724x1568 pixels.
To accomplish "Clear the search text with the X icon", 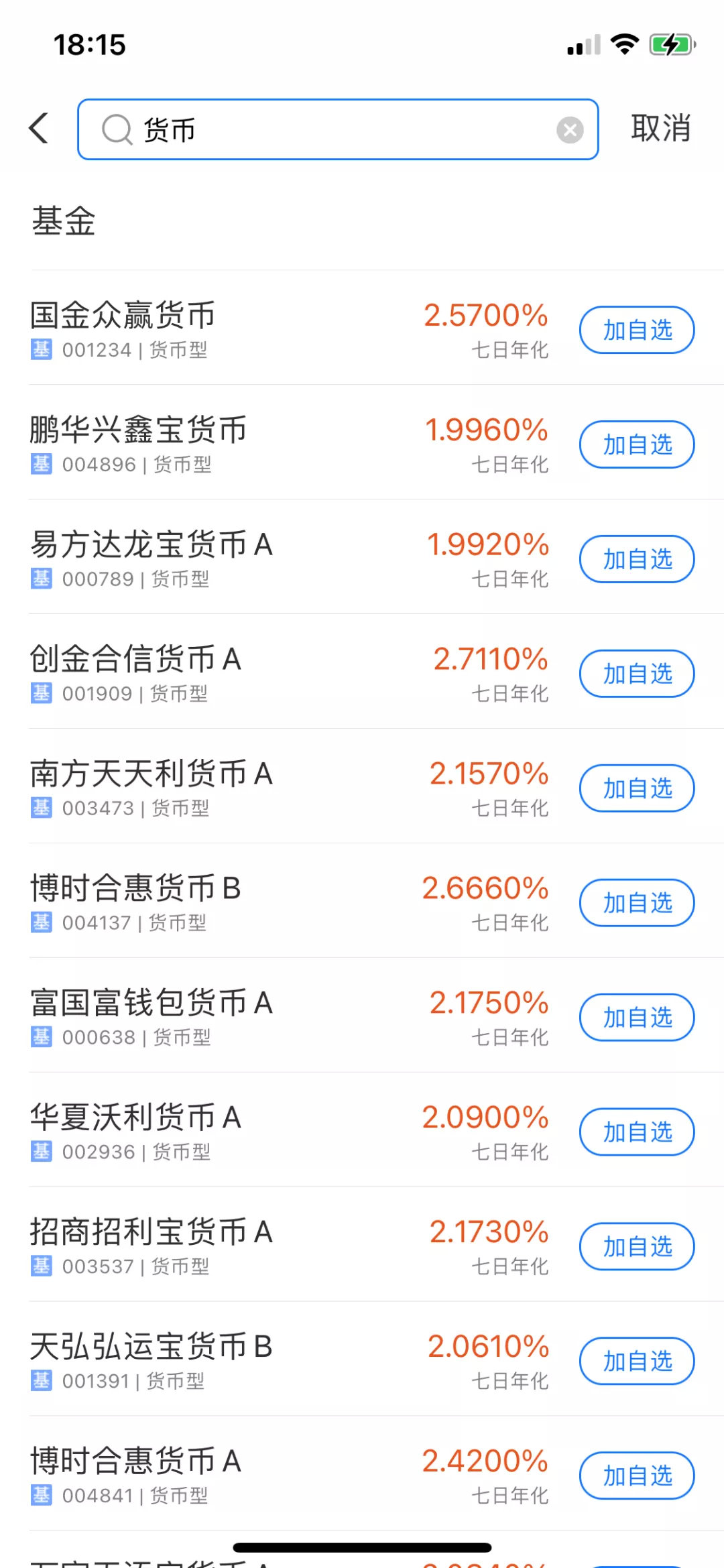I will coord(570,129).
